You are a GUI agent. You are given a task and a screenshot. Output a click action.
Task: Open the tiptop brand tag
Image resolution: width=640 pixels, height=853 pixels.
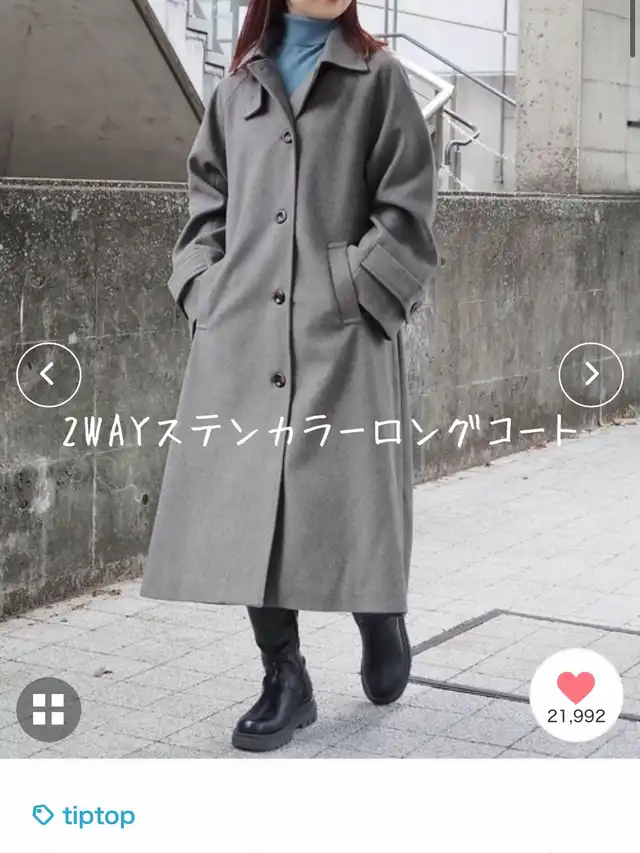point(83,815)
